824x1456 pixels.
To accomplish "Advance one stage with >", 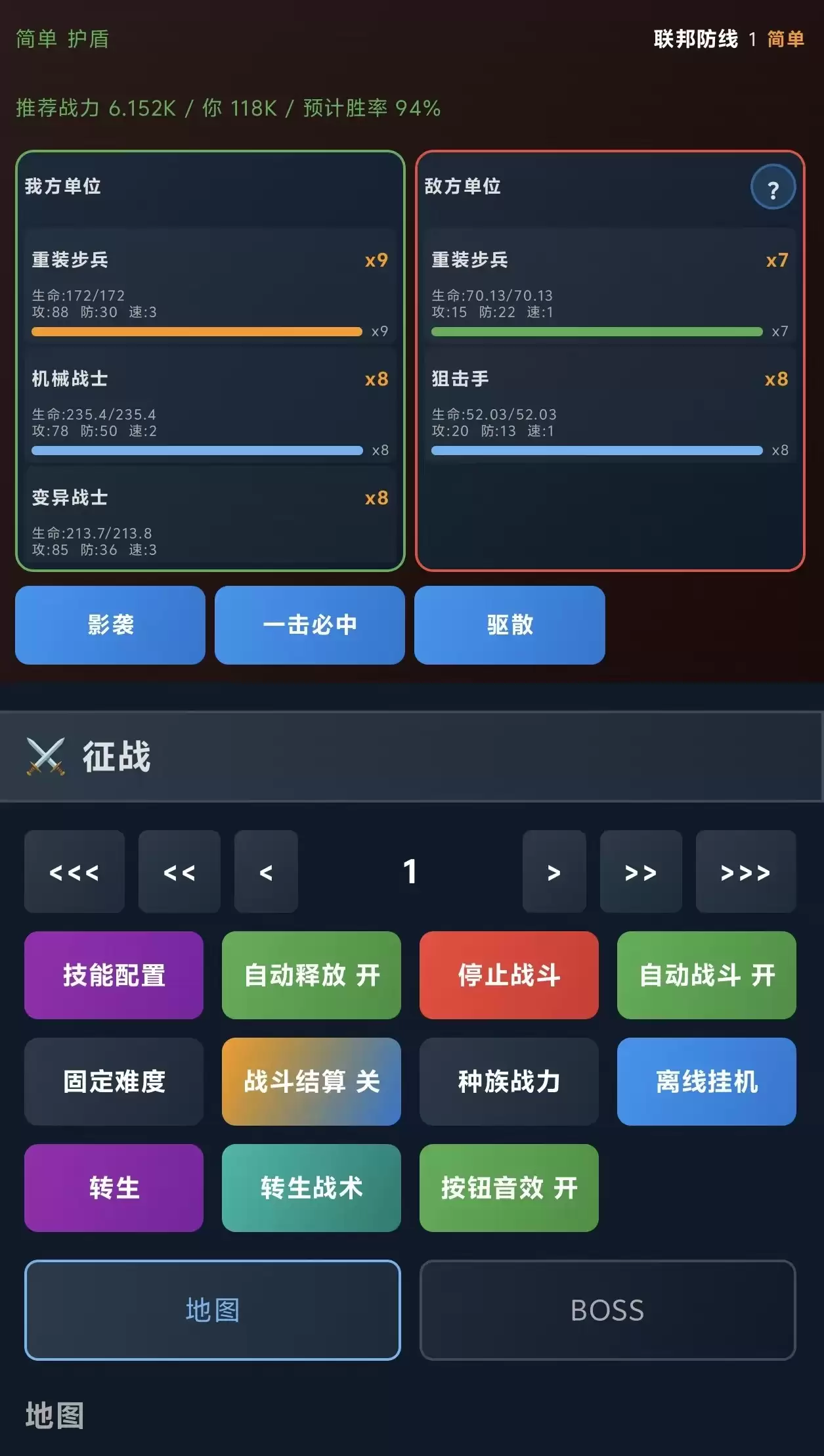I will (x=554, y=871).
